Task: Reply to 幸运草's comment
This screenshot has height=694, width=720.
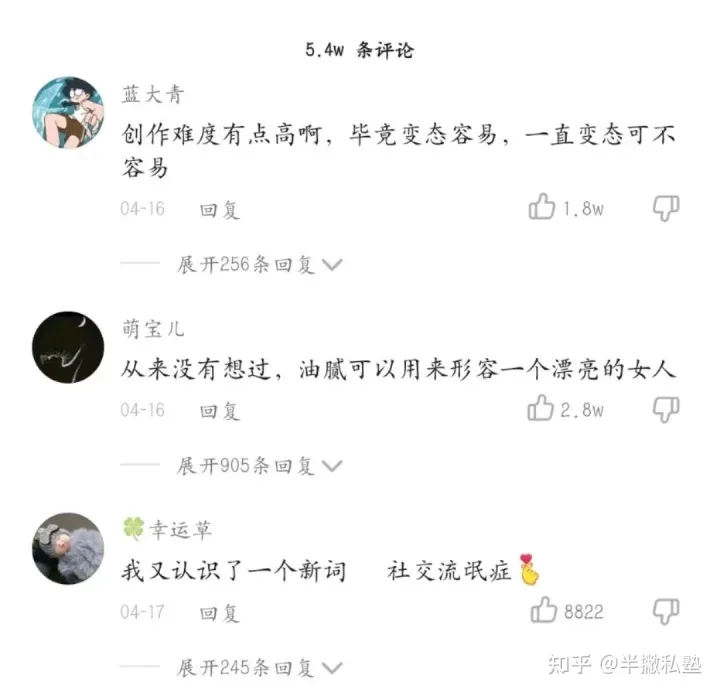Action: click(220, 612)
